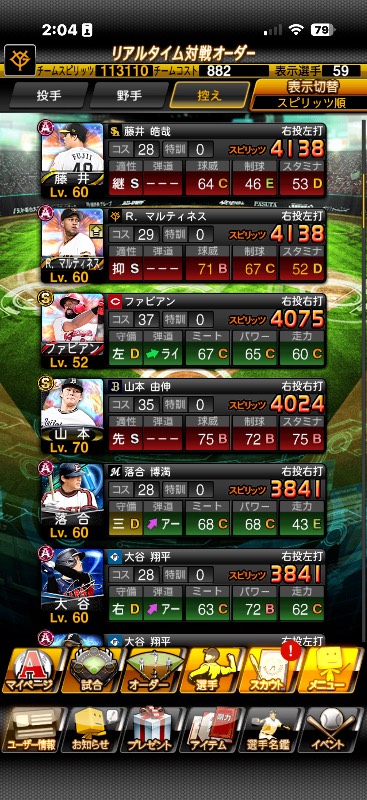
Task: Switch to the 野手 tab
Action: (129, 95)
